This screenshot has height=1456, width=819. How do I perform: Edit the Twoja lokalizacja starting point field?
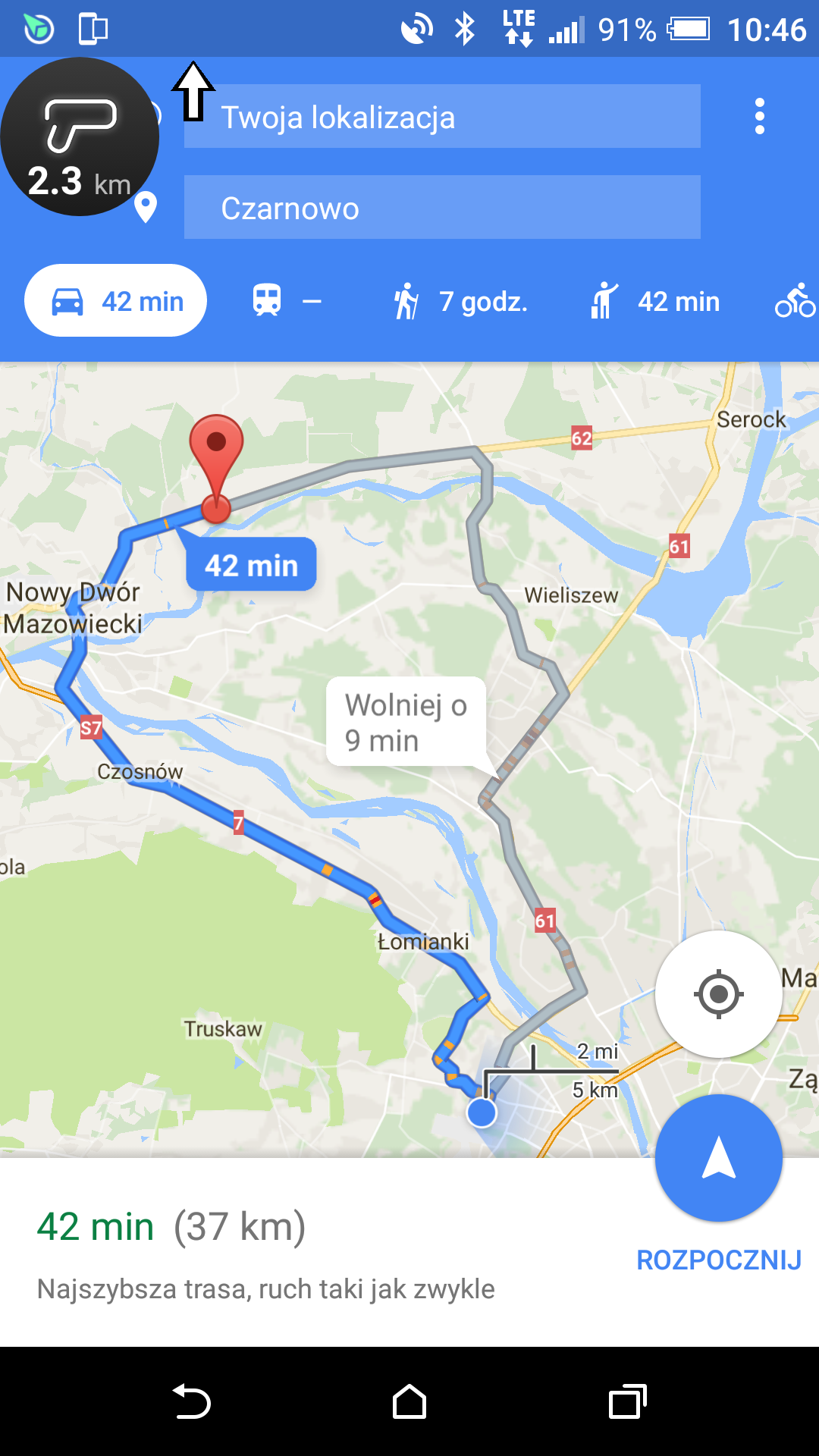[442, 117]
